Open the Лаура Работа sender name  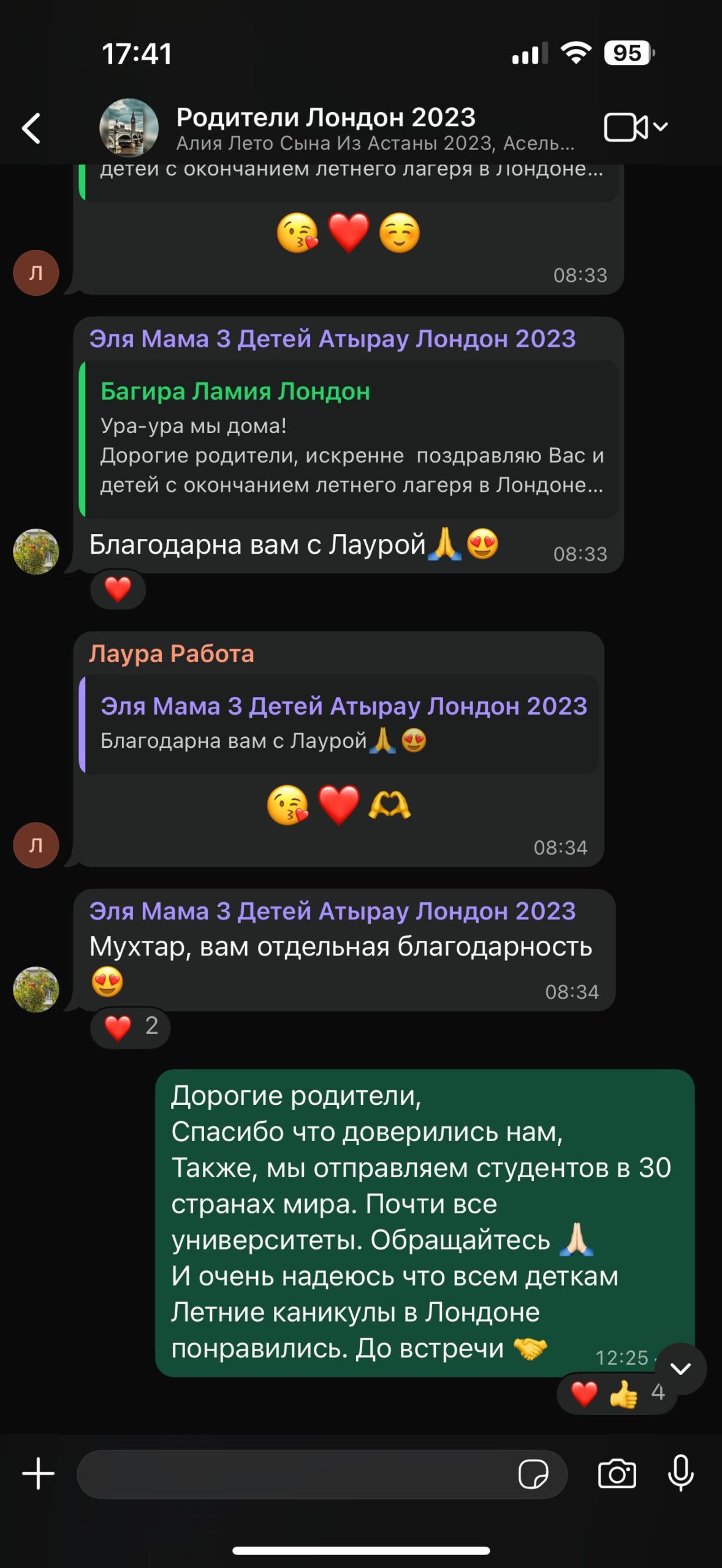tap(172, 654)
